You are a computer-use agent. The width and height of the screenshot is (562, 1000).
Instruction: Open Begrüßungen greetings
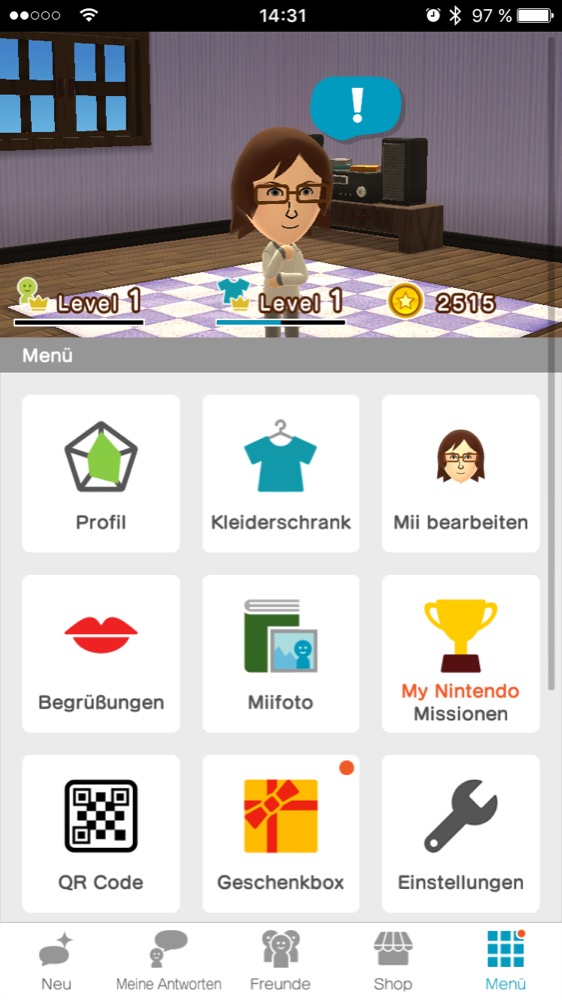pos(101,654)
